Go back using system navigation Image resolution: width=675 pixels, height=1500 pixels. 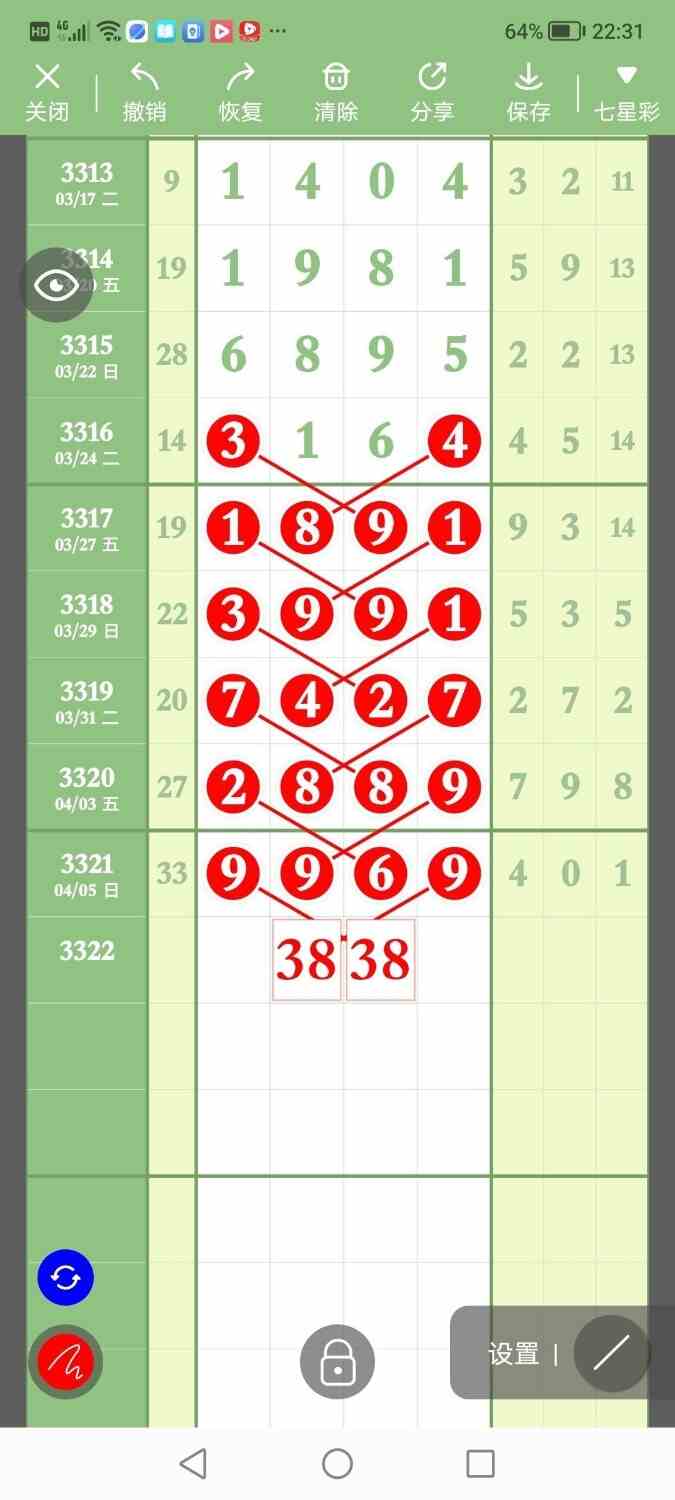[193, 1464]
